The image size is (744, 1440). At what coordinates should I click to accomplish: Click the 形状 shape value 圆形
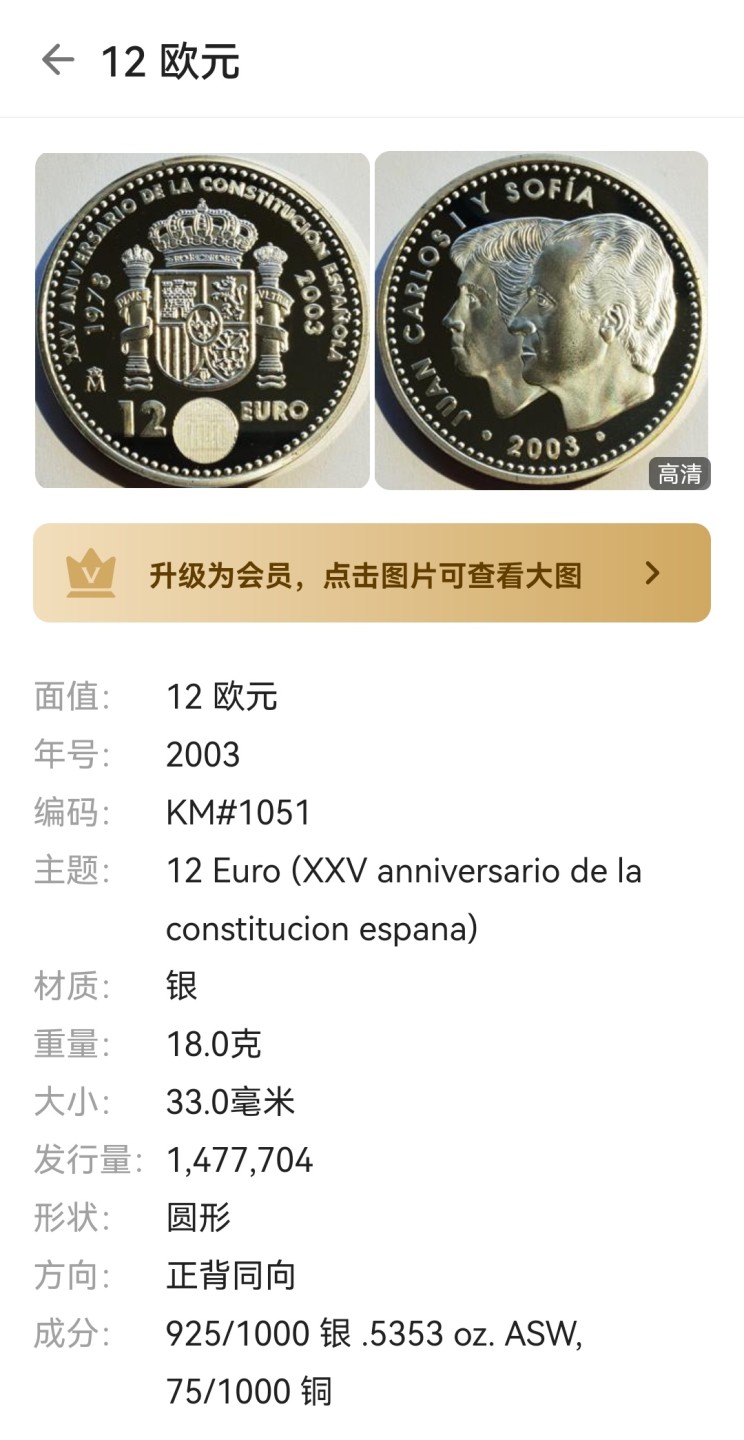coord(196,1218)
